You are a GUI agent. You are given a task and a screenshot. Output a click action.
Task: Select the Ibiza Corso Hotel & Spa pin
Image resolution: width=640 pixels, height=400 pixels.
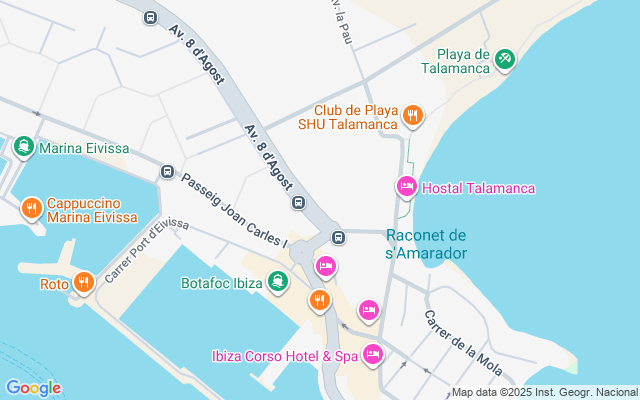click(x=373, y=354)
